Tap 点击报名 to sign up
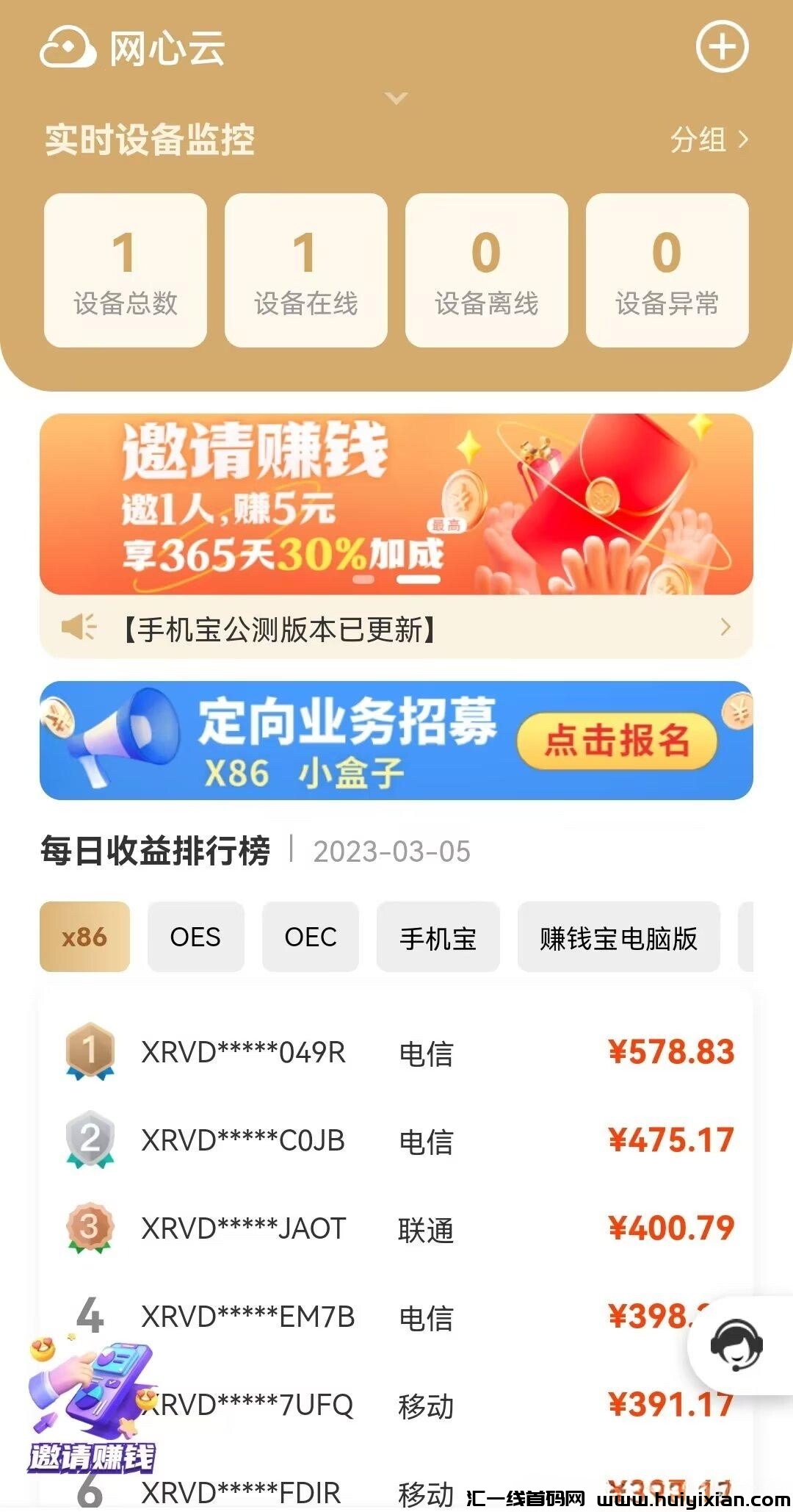Screen dimensions: 793x1512 coord(617,741)
